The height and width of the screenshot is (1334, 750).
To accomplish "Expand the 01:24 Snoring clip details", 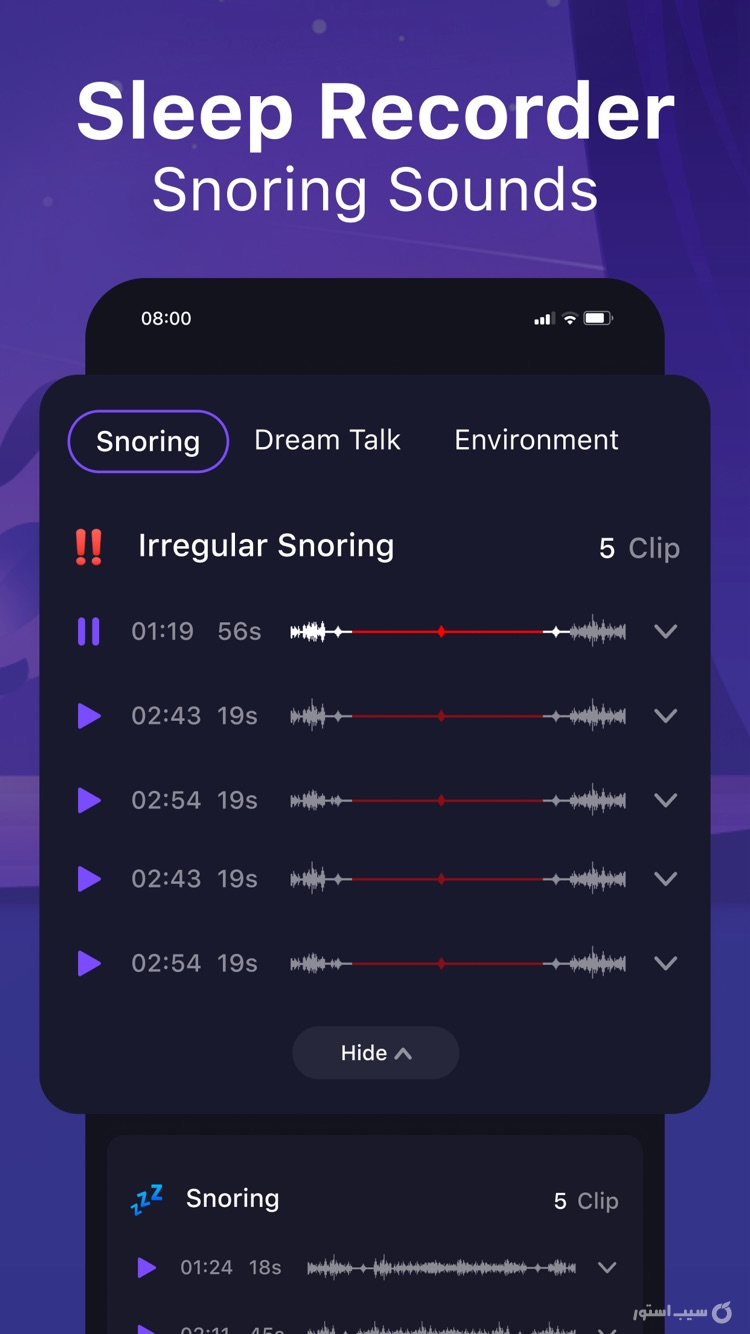I will point(607,1267).
